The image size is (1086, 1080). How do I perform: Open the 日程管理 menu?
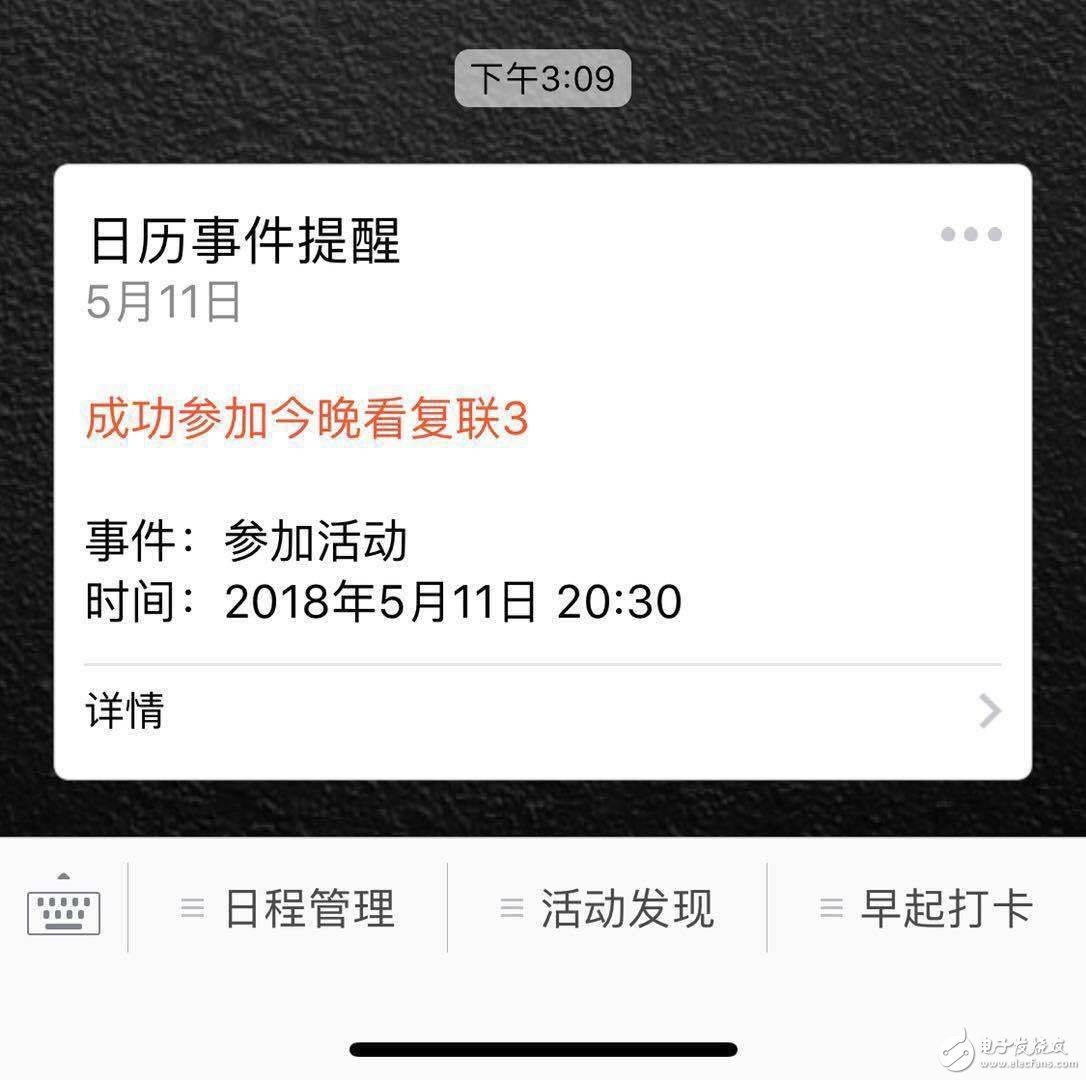pyautogui.click(x=288, y=909)
